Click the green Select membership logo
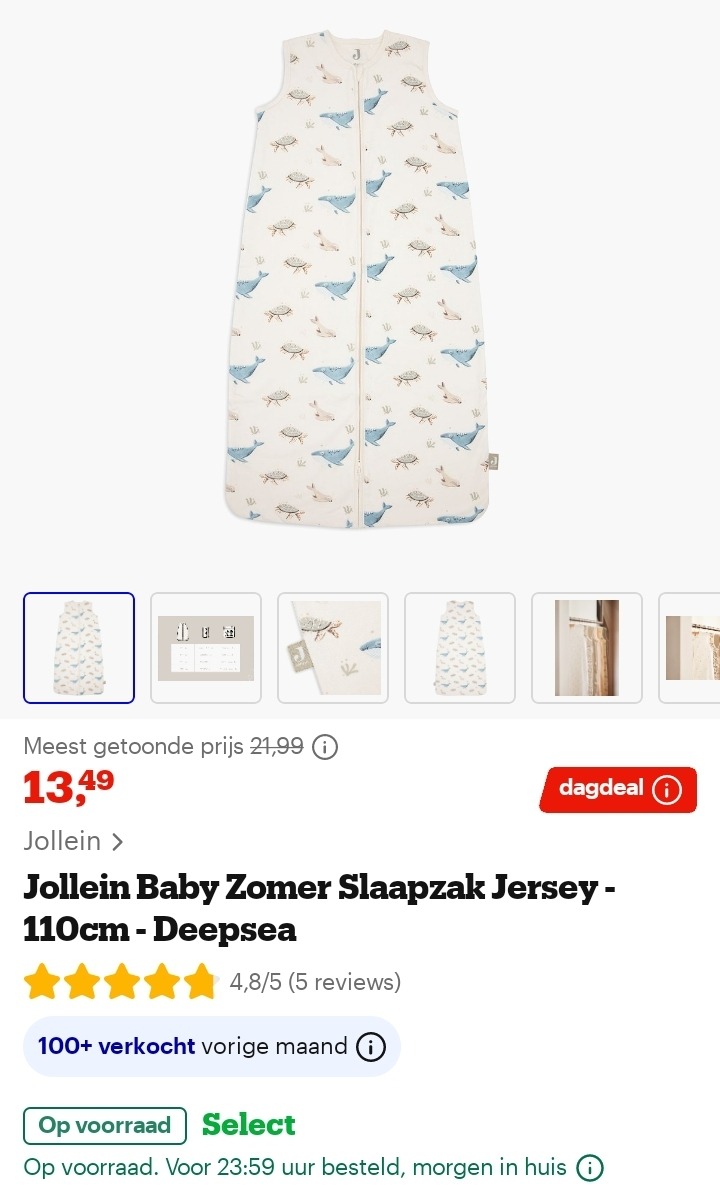The width and height of the screenshot is (720, 1189). 249,1125
